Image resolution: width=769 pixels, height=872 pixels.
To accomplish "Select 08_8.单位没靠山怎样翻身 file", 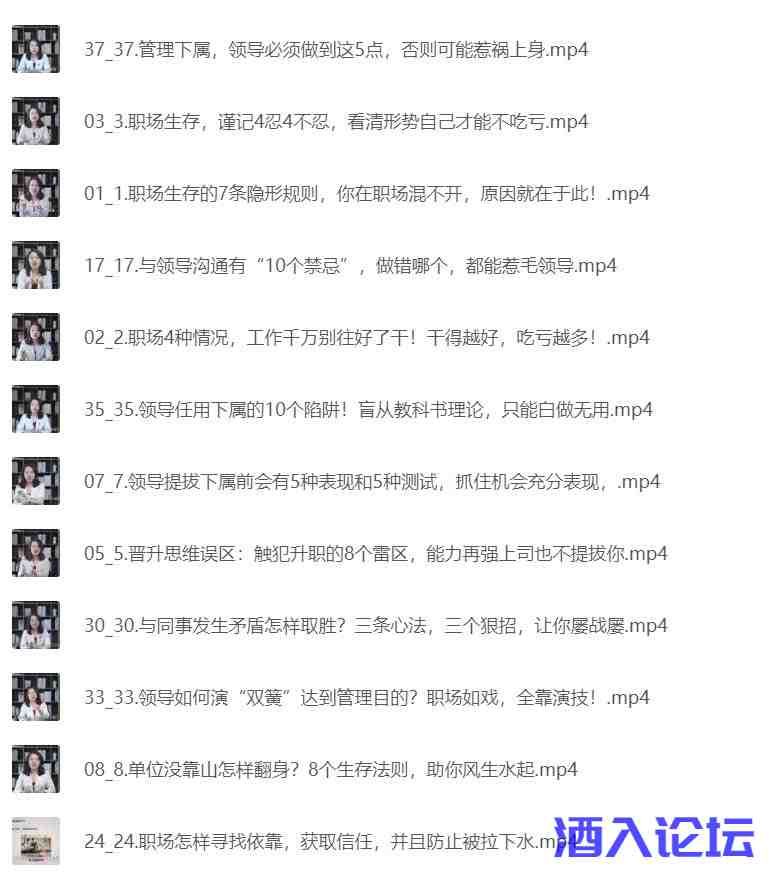I will coord(330,770).
